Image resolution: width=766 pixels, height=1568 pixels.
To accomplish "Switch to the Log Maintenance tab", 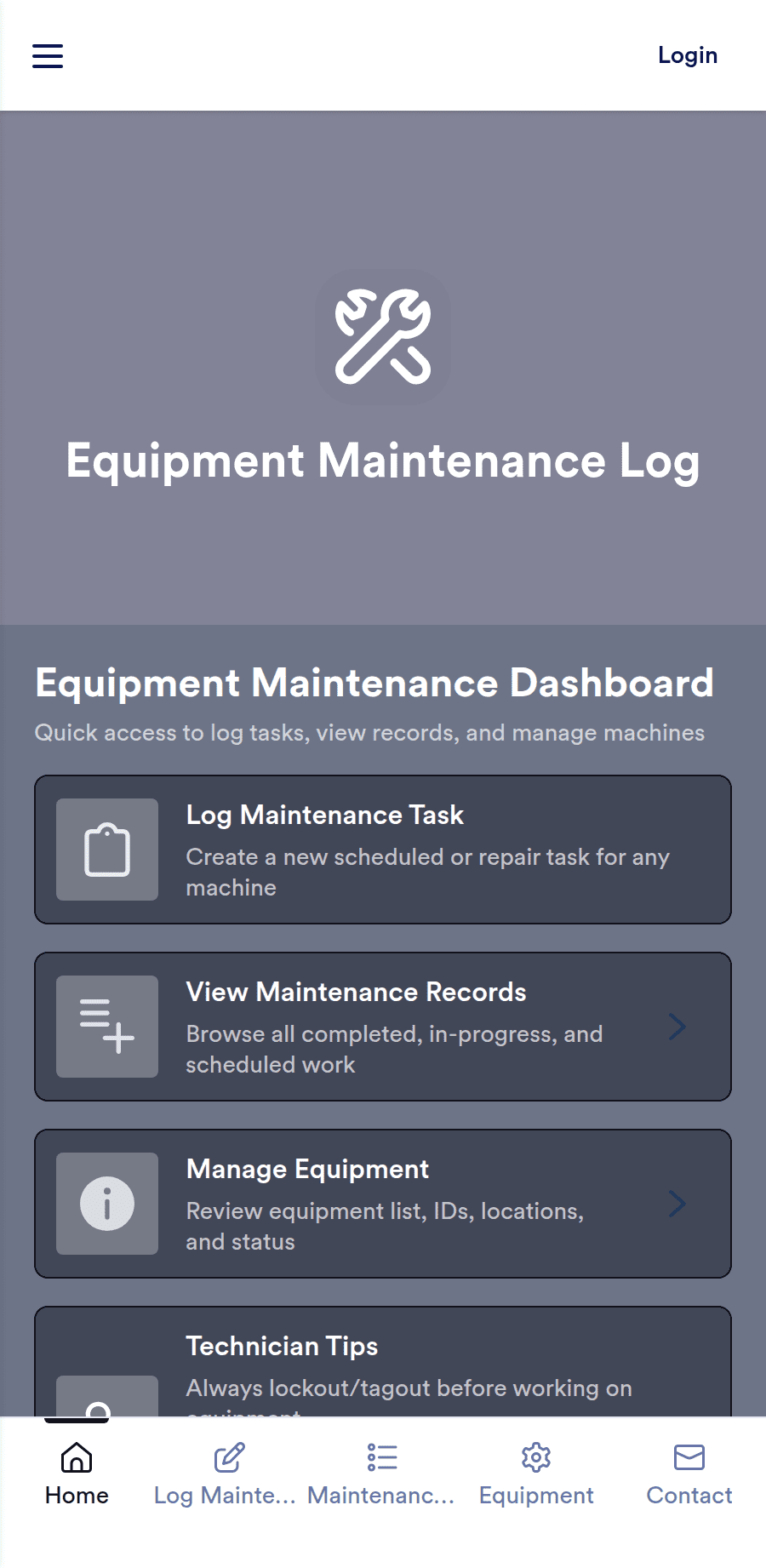I will [226, 1474].
